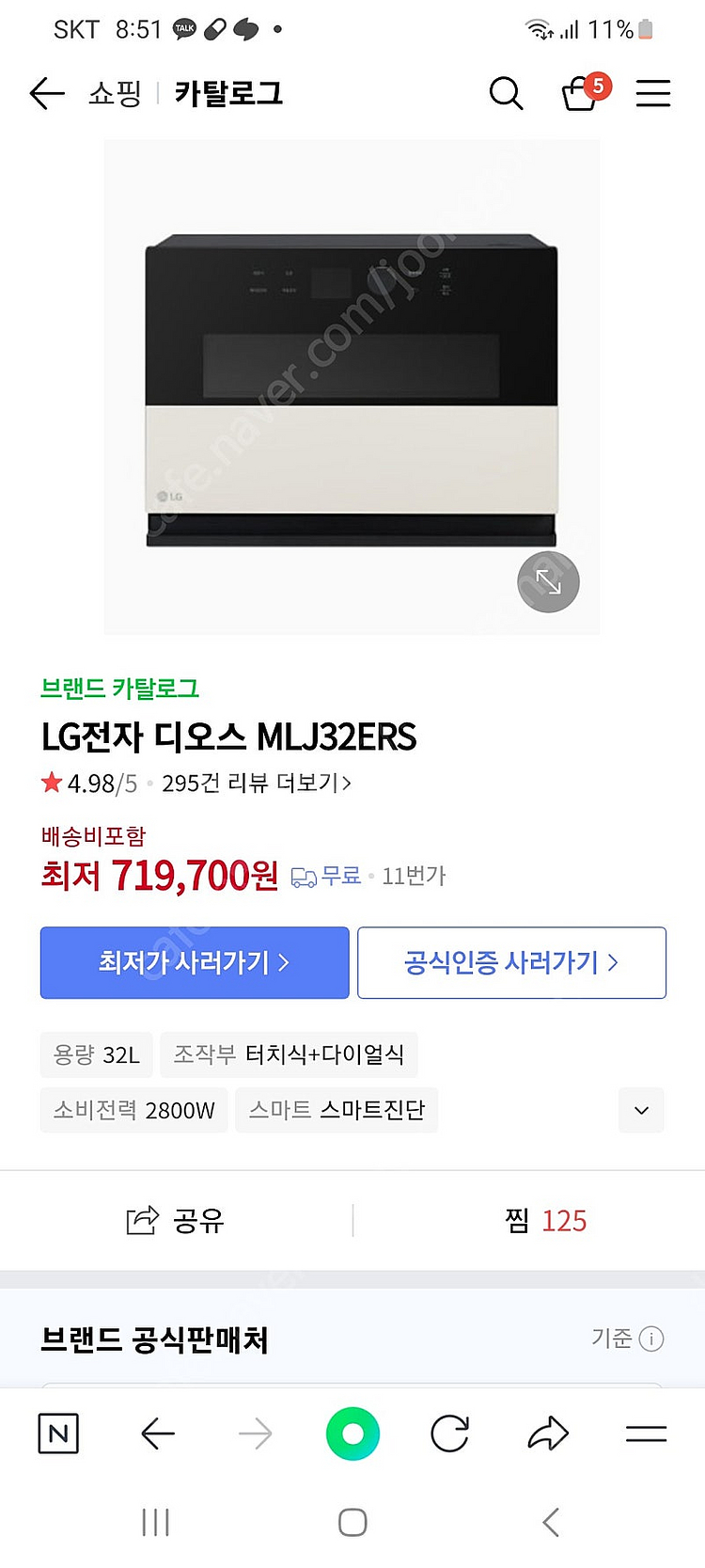705x1568 pixels.
Task: Tap the Naver N icon in the browser bar
Action: (57, 1433)
